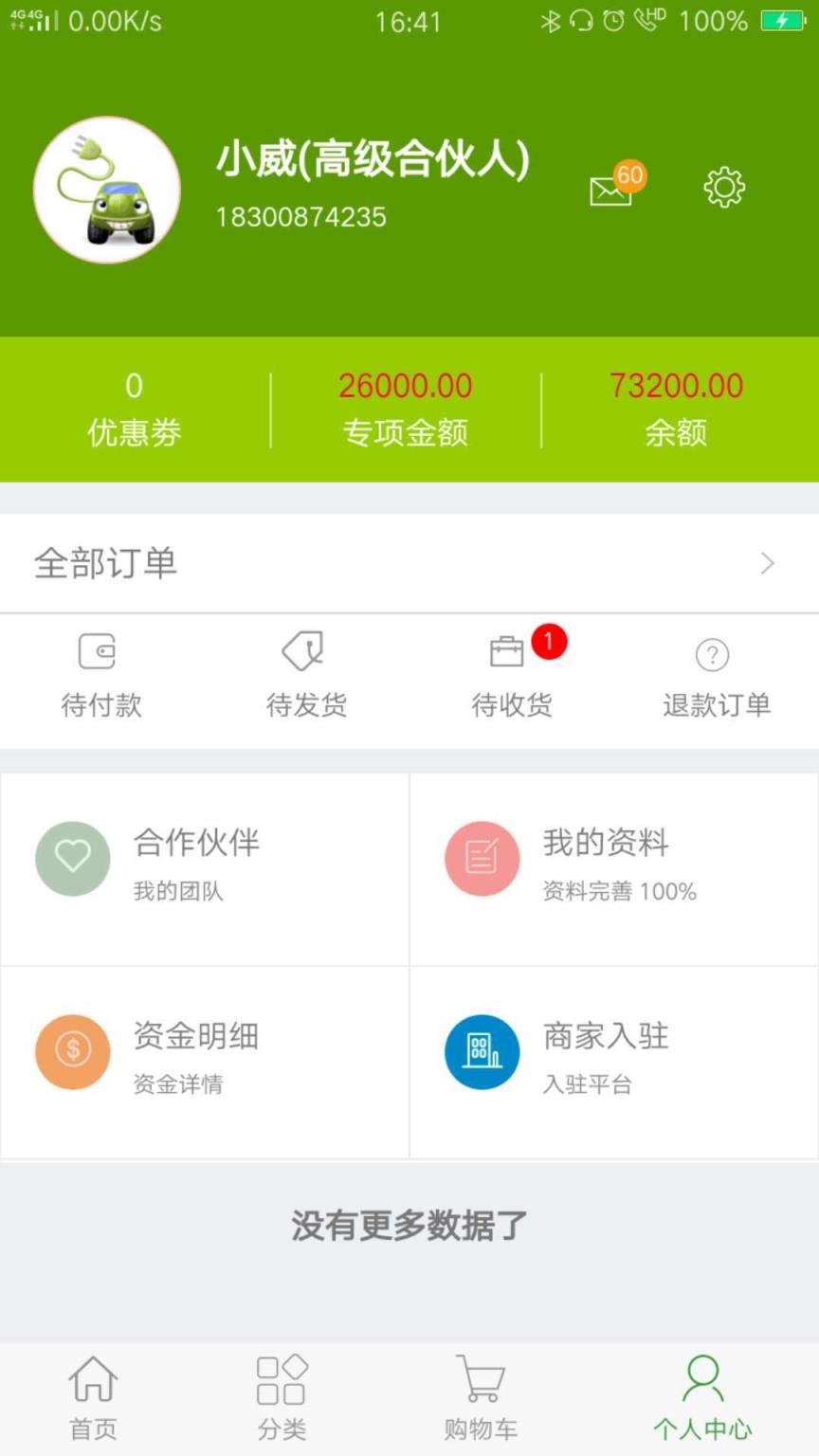The image size is (819, 1456).
Task: Tap the document icon for 我的资料
Action: (x=482, y=859)
